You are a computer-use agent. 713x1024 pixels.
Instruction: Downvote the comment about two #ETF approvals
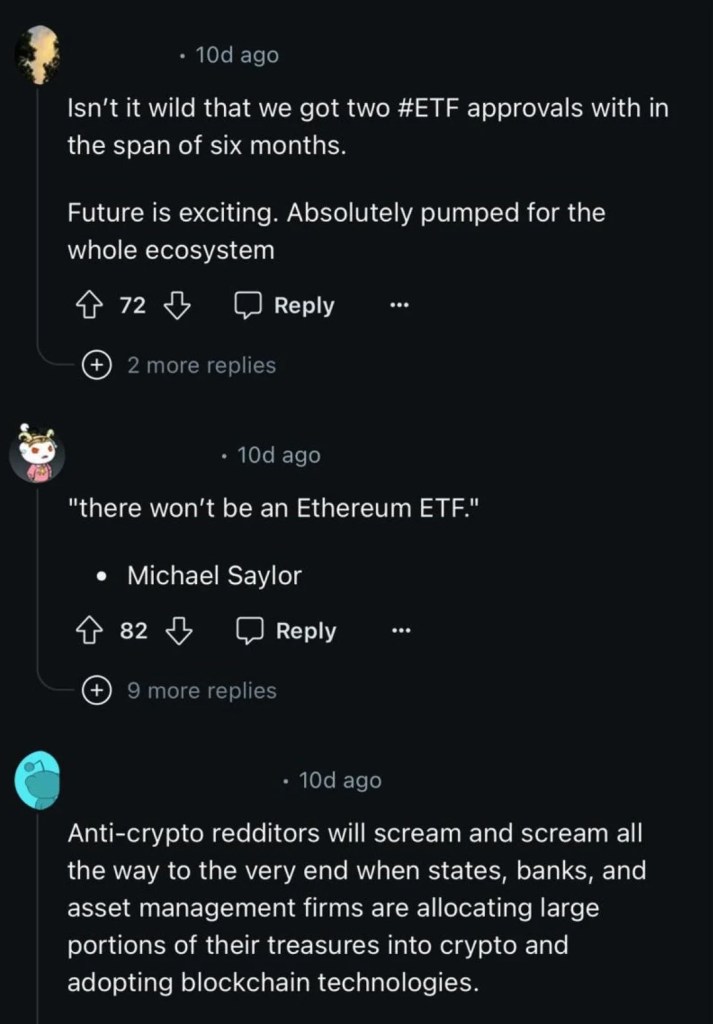177,305
